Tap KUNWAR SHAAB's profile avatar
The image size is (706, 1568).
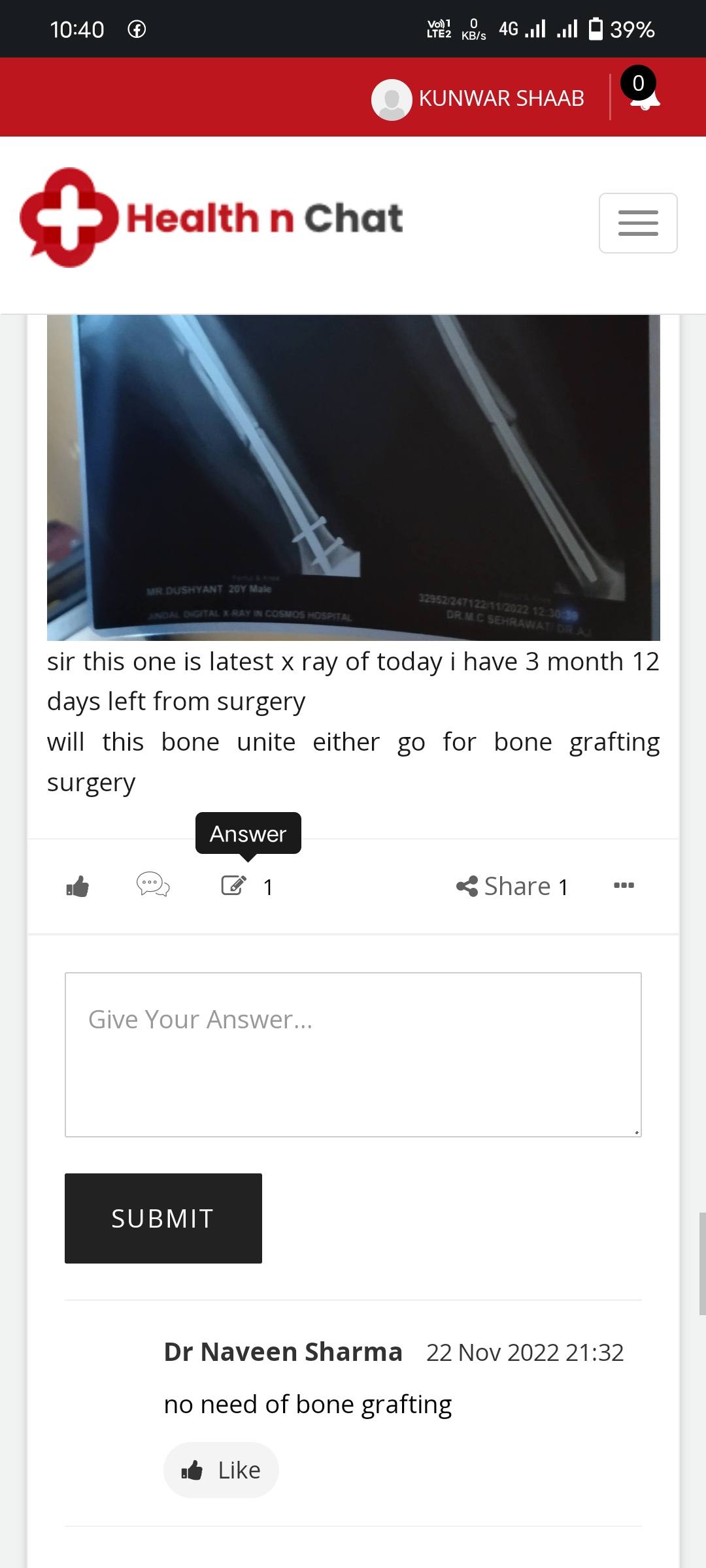[x=392, y=97]
